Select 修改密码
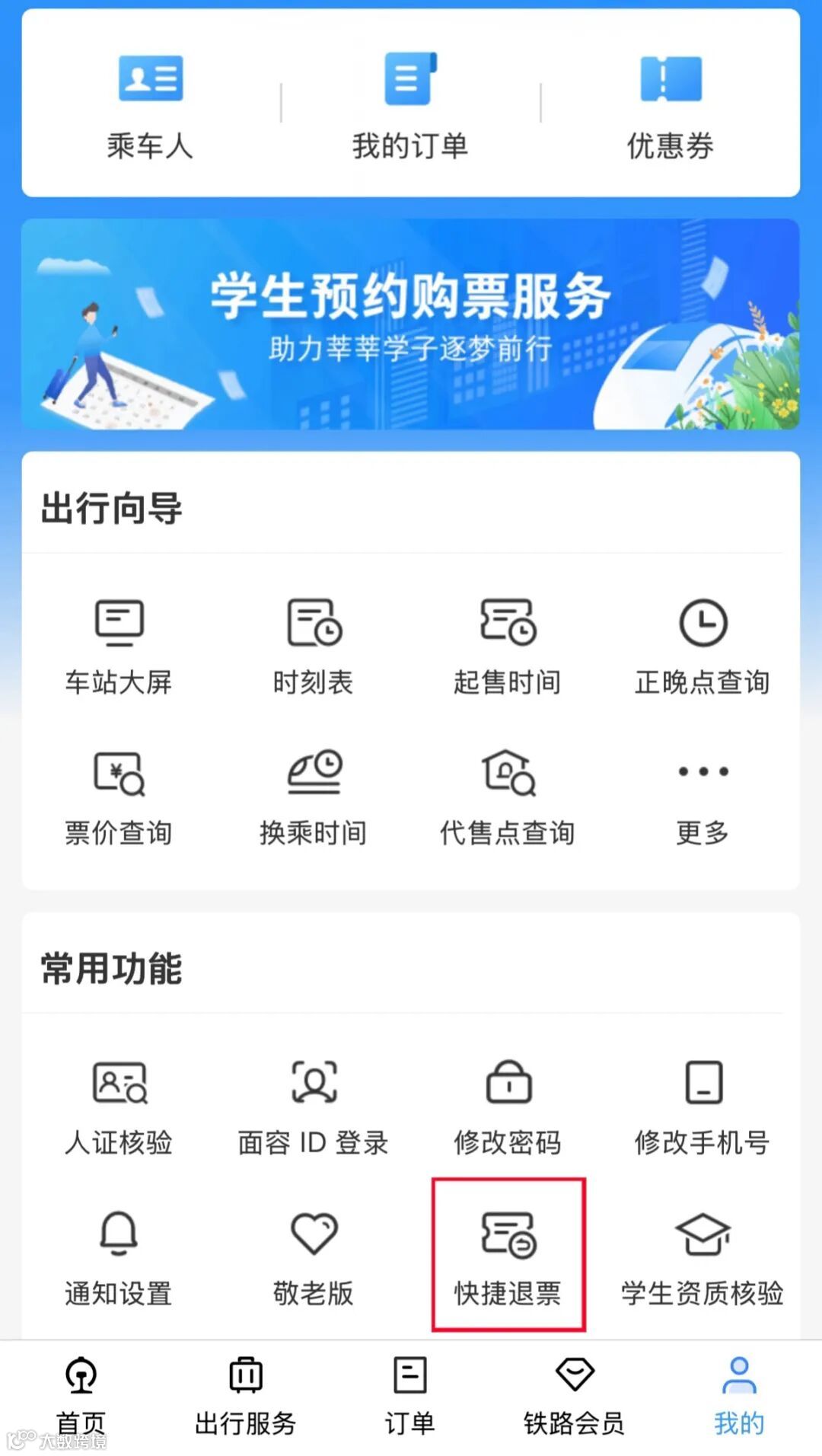822x1456 pixels. [x=508, y=1107]
